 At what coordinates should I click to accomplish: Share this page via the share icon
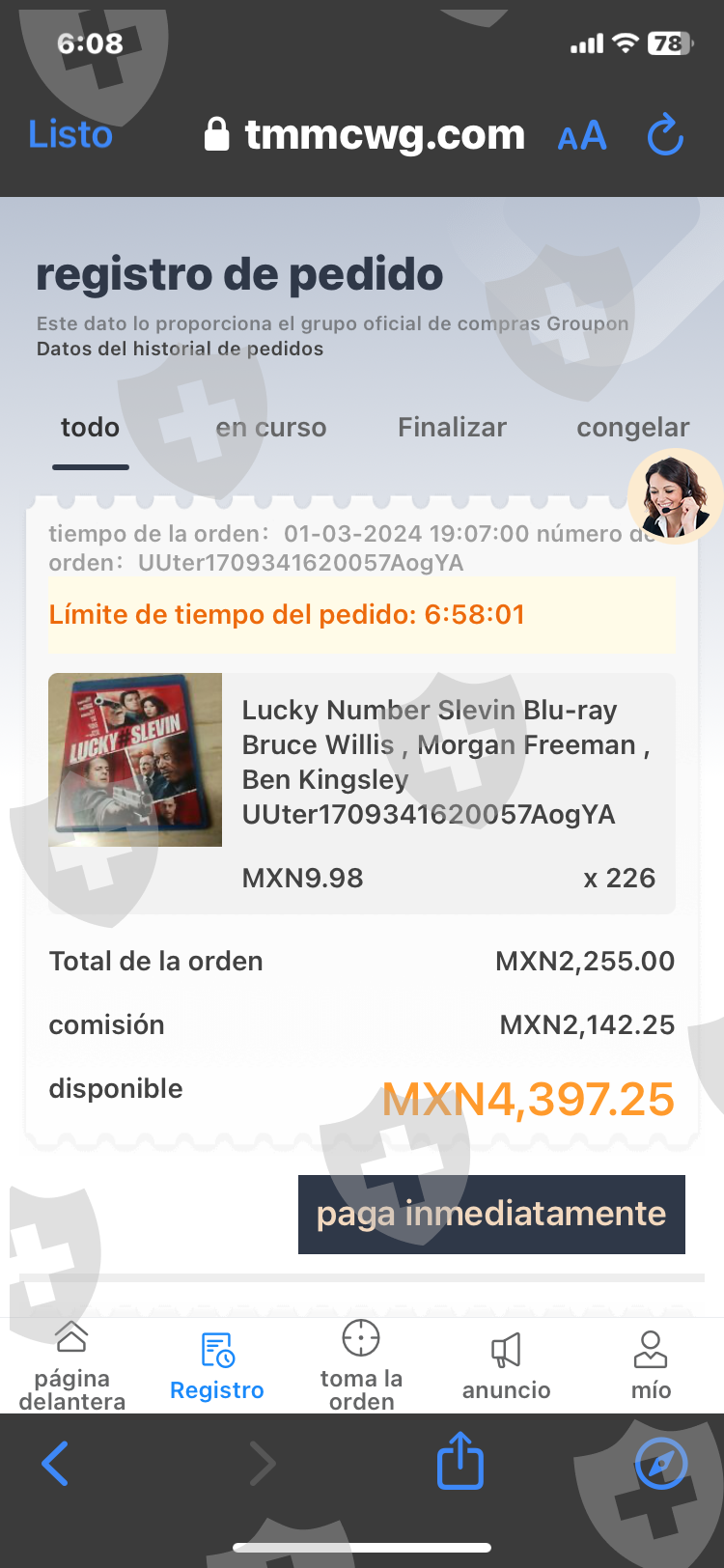point(460,1461)
